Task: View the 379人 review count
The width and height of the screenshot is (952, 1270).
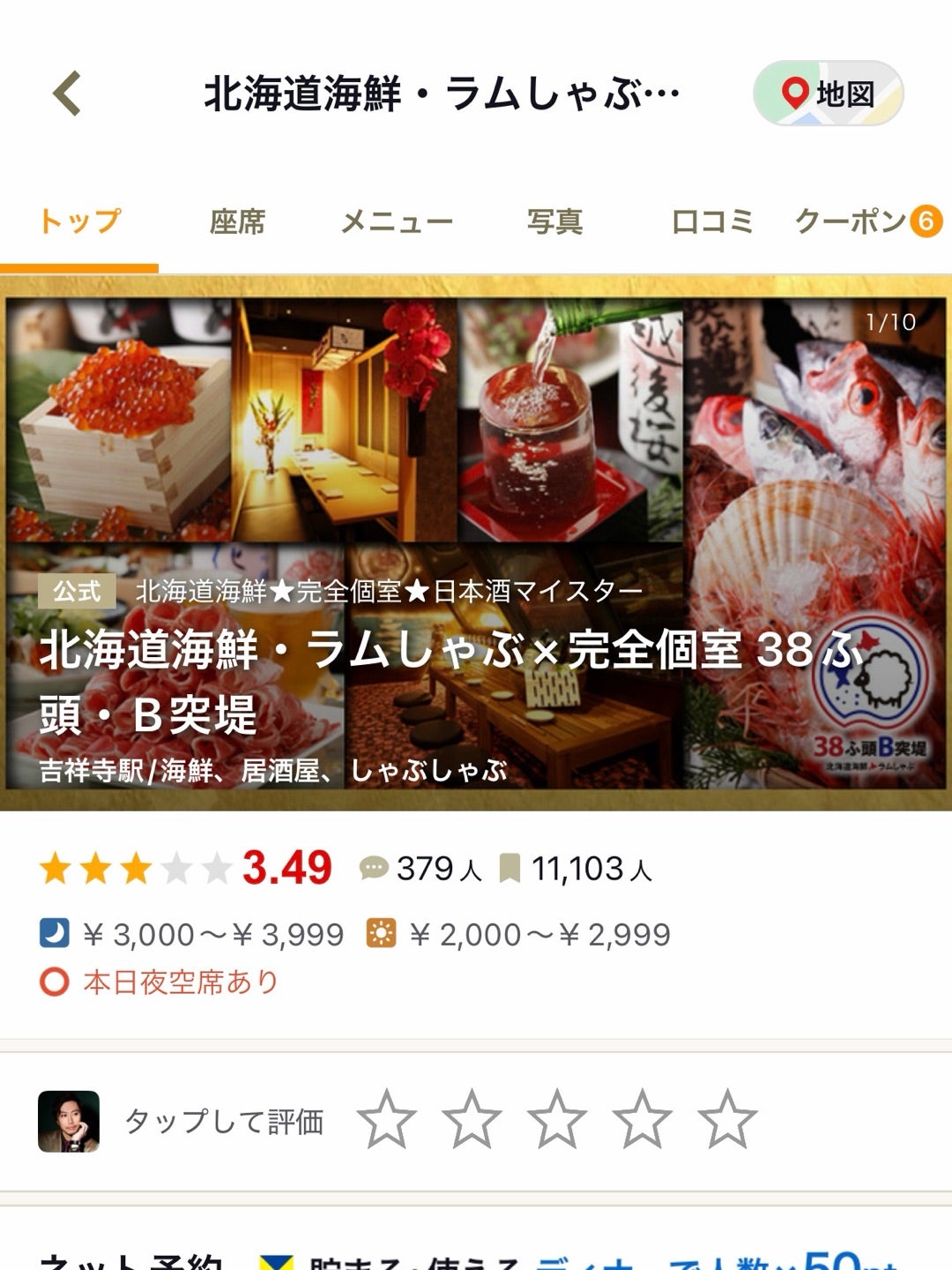Action: coord(421,870)
